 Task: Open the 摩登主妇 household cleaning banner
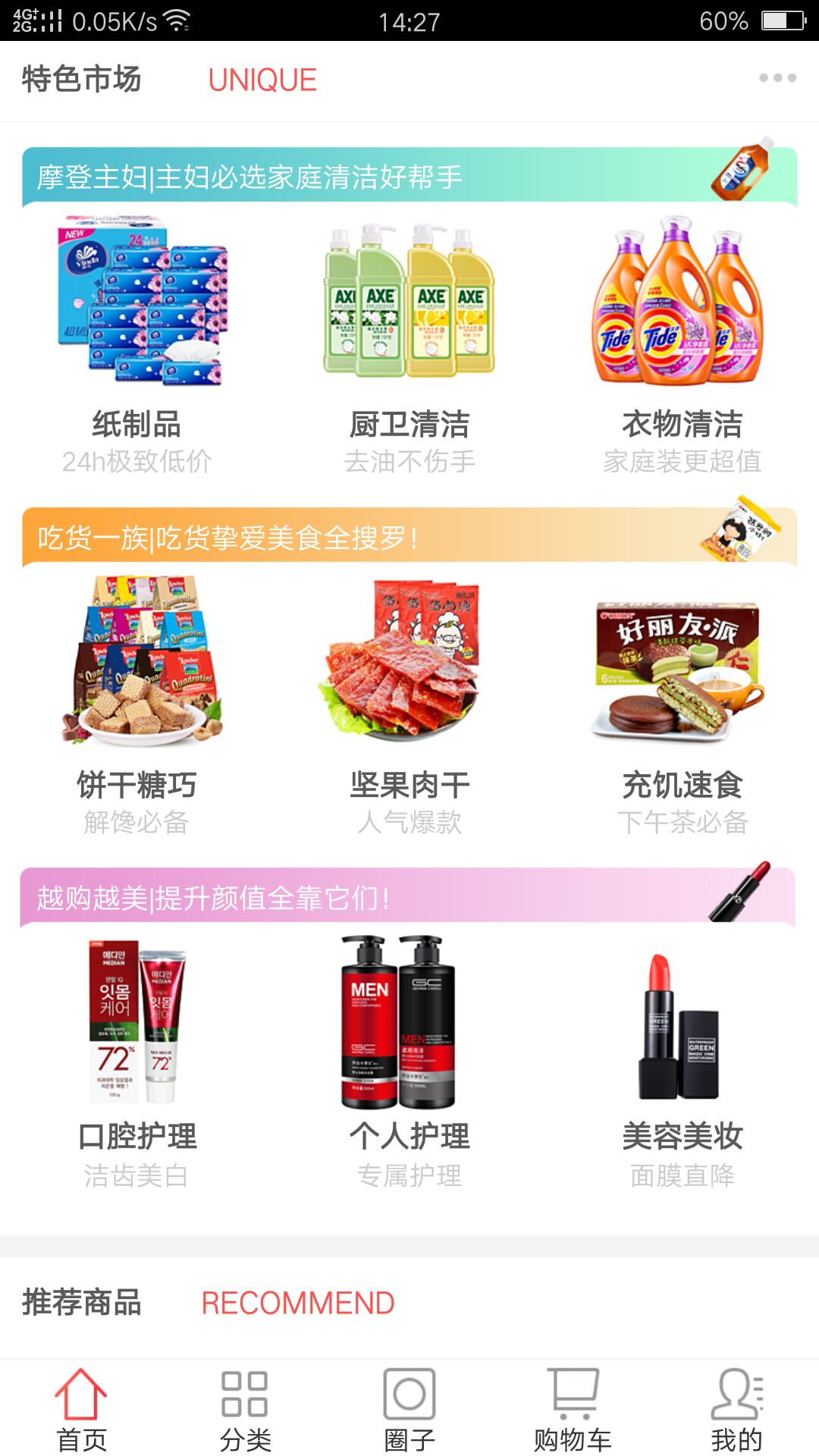(x=409, y=176)
